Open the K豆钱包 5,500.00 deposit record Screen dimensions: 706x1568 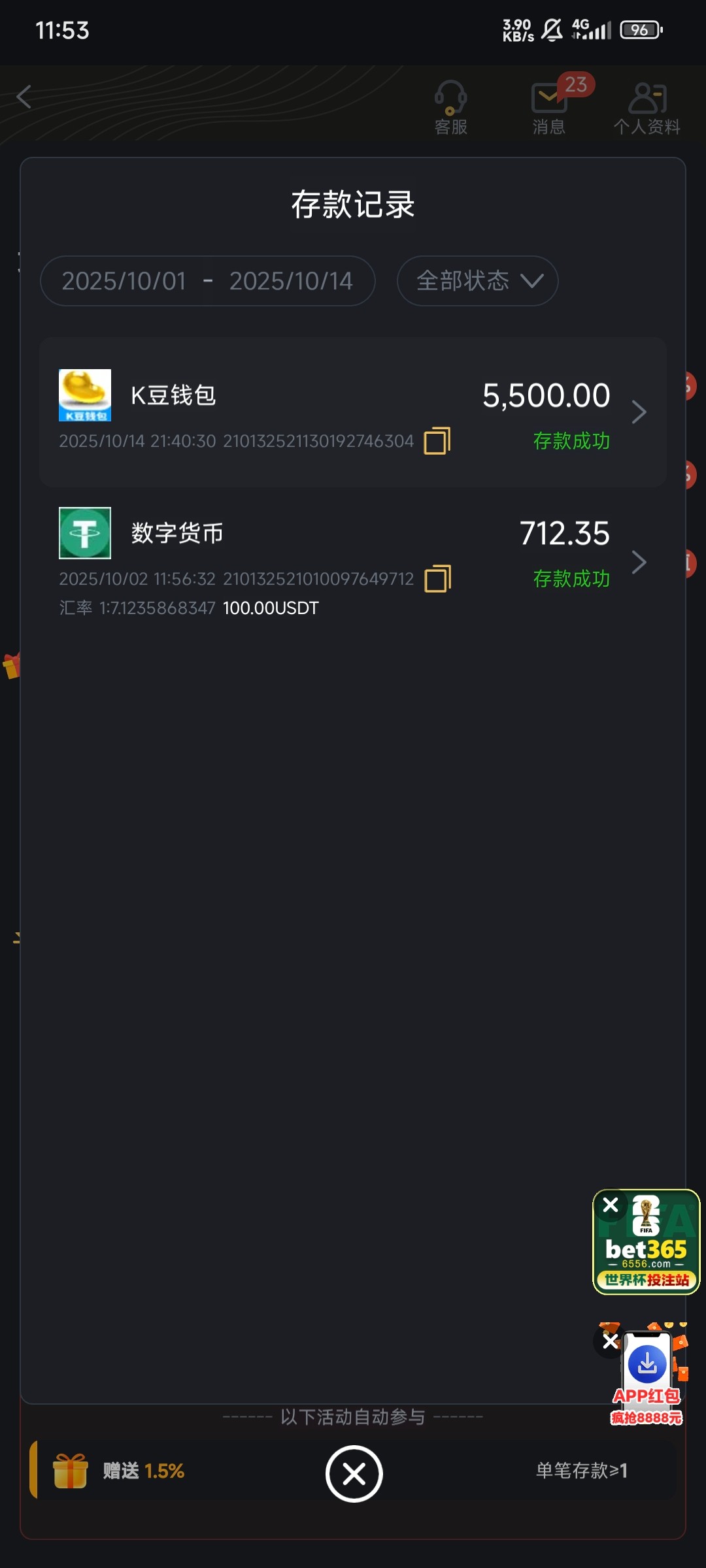tap(353, 412)
